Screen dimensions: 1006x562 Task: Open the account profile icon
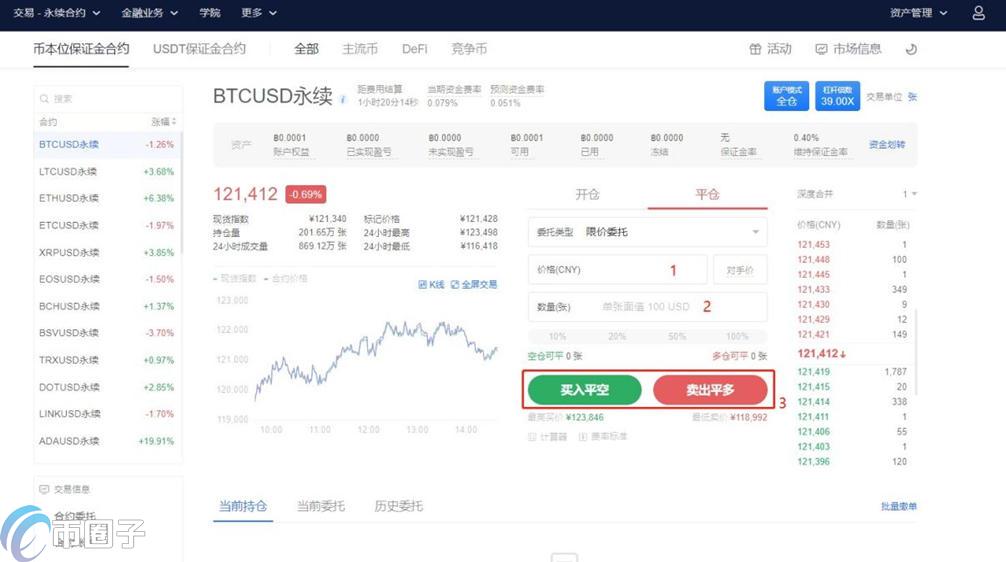(x=978, y=13)
